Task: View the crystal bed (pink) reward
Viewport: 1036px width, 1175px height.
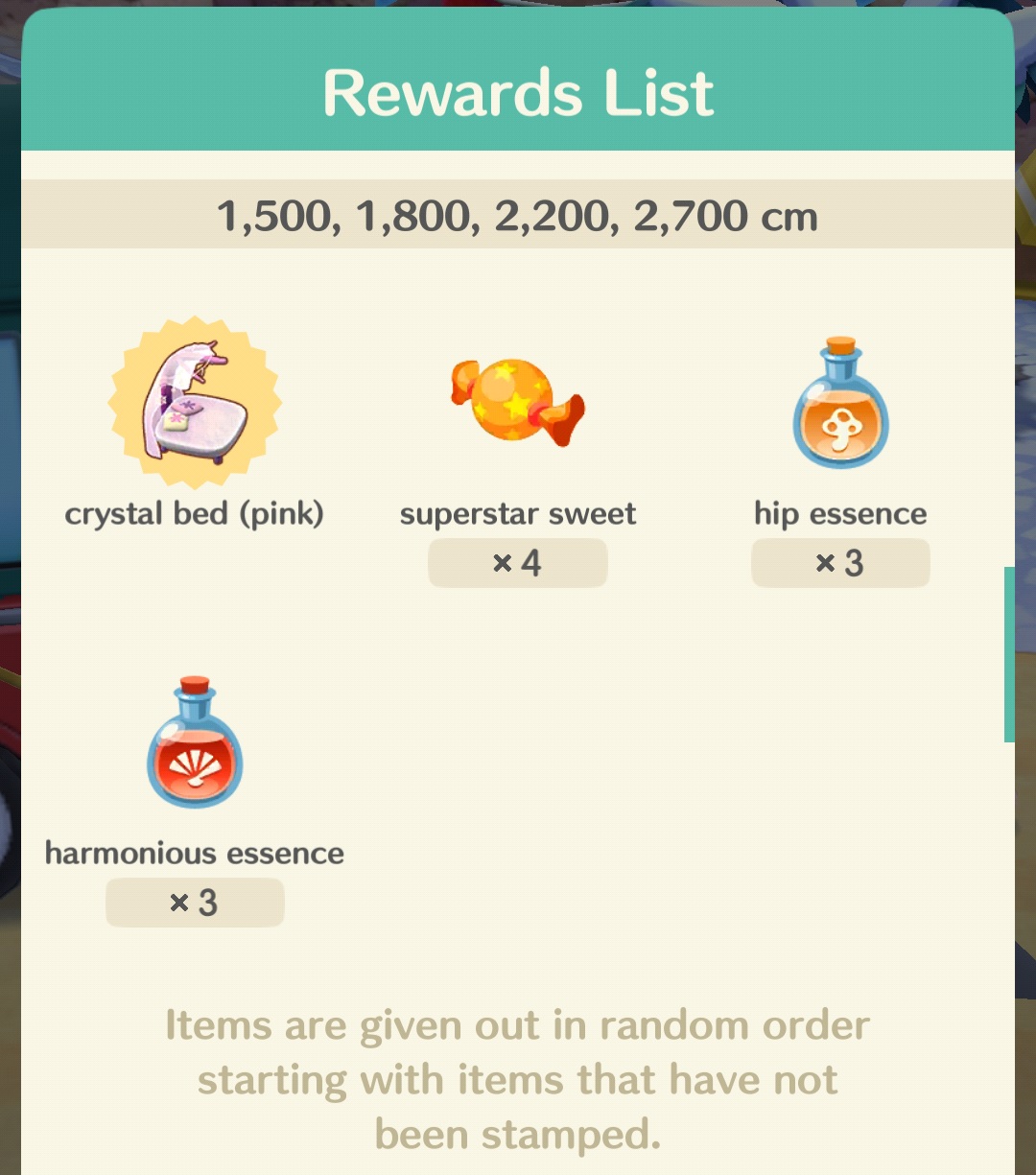Action: 195,404
